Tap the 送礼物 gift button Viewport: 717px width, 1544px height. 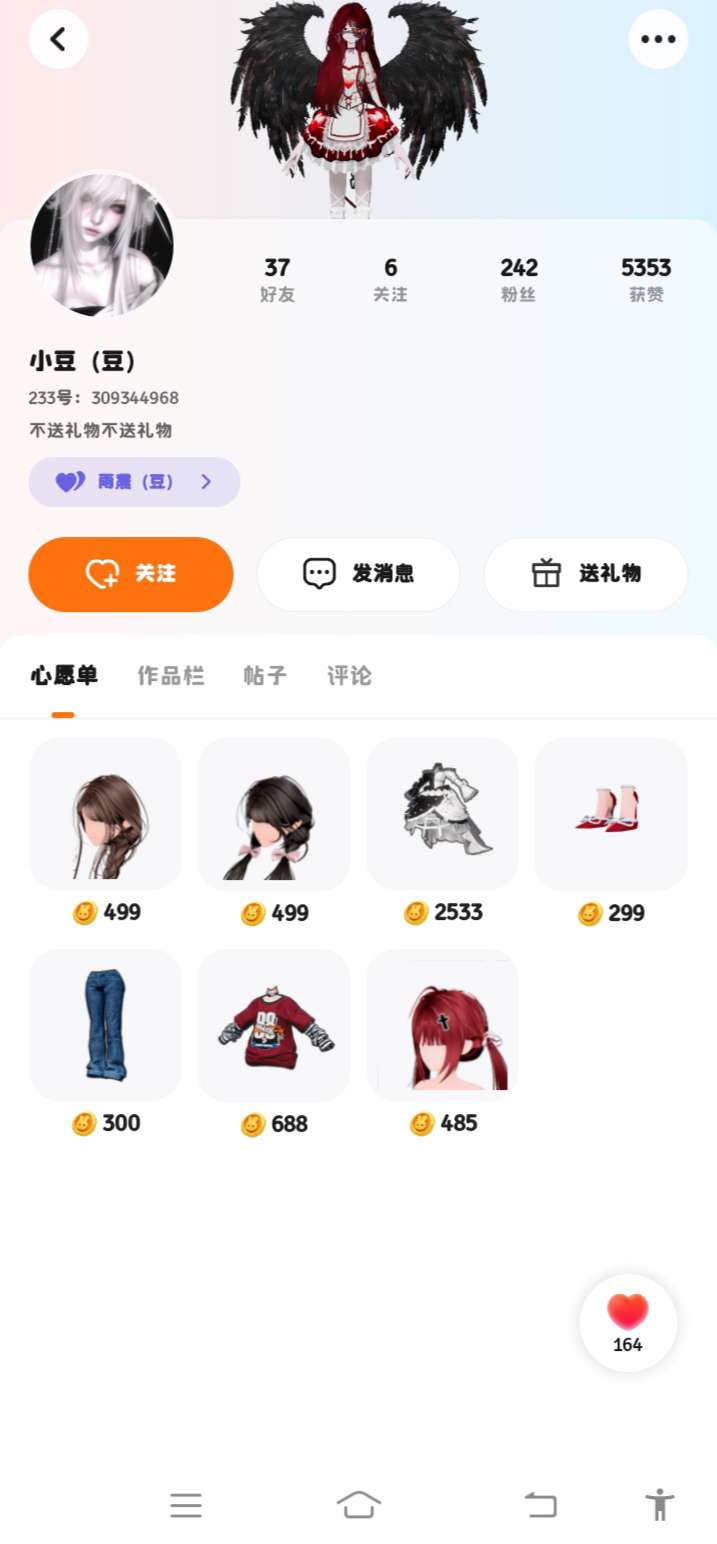coord(586,574)
